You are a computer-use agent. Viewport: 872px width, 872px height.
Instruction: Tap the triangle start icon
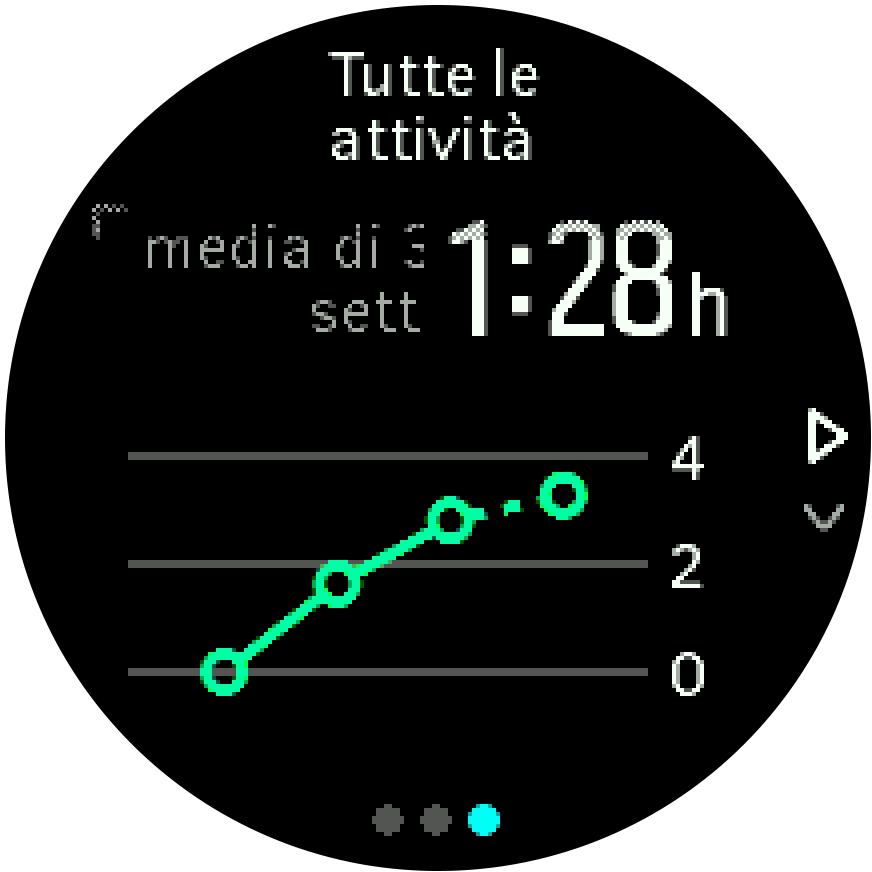click(826, 437)
